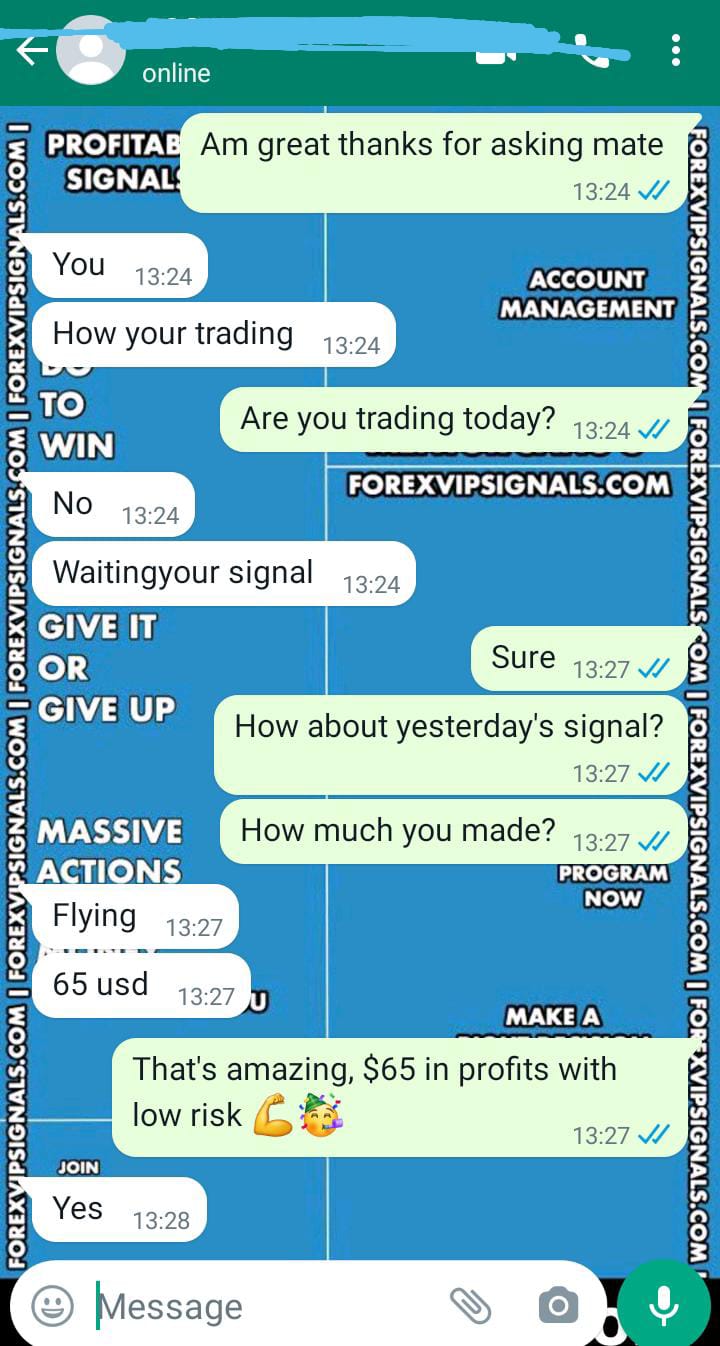
Task: Start a video call
Action: click(x=497, y=50)
